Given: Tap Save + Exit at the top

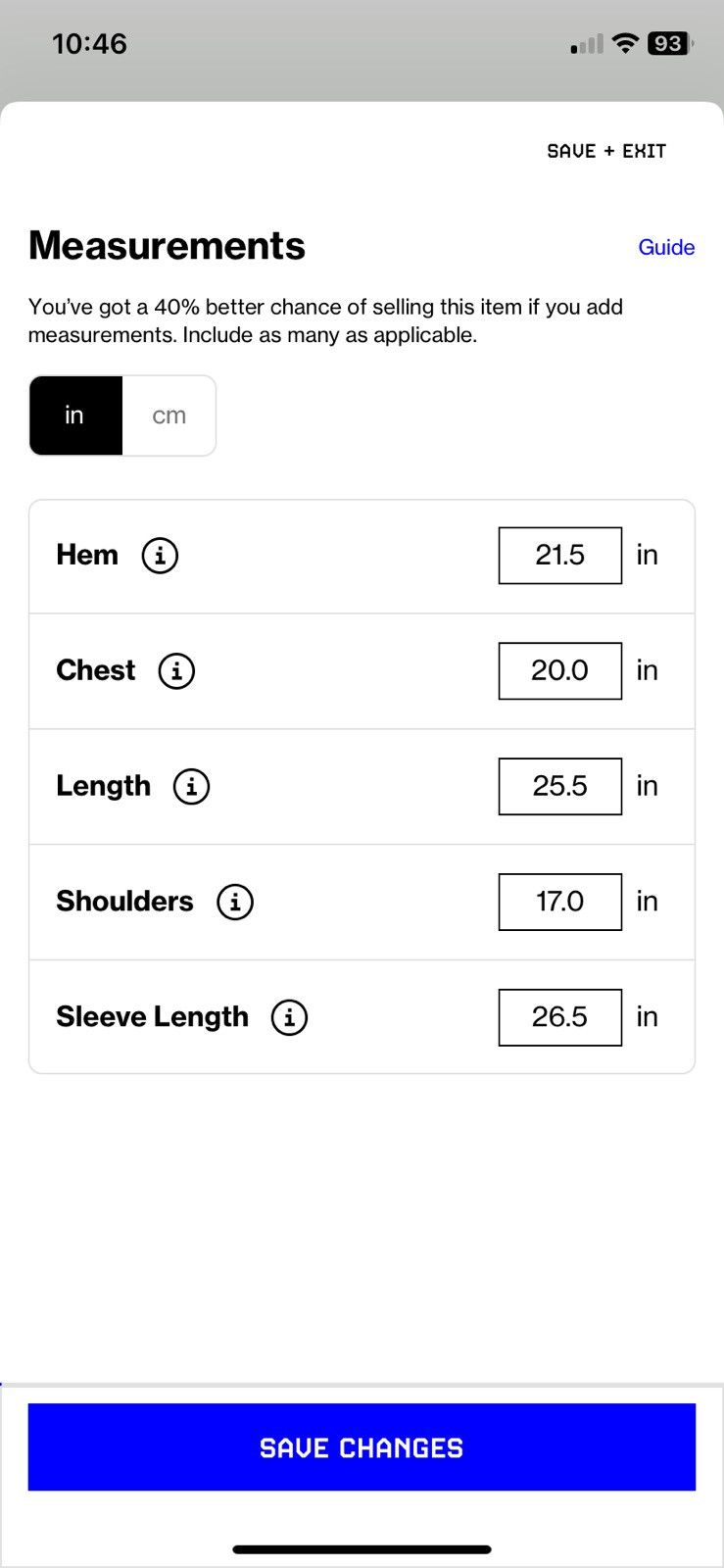Looking at the screenshot, I should pyautogui.click(x=606, y=151).
